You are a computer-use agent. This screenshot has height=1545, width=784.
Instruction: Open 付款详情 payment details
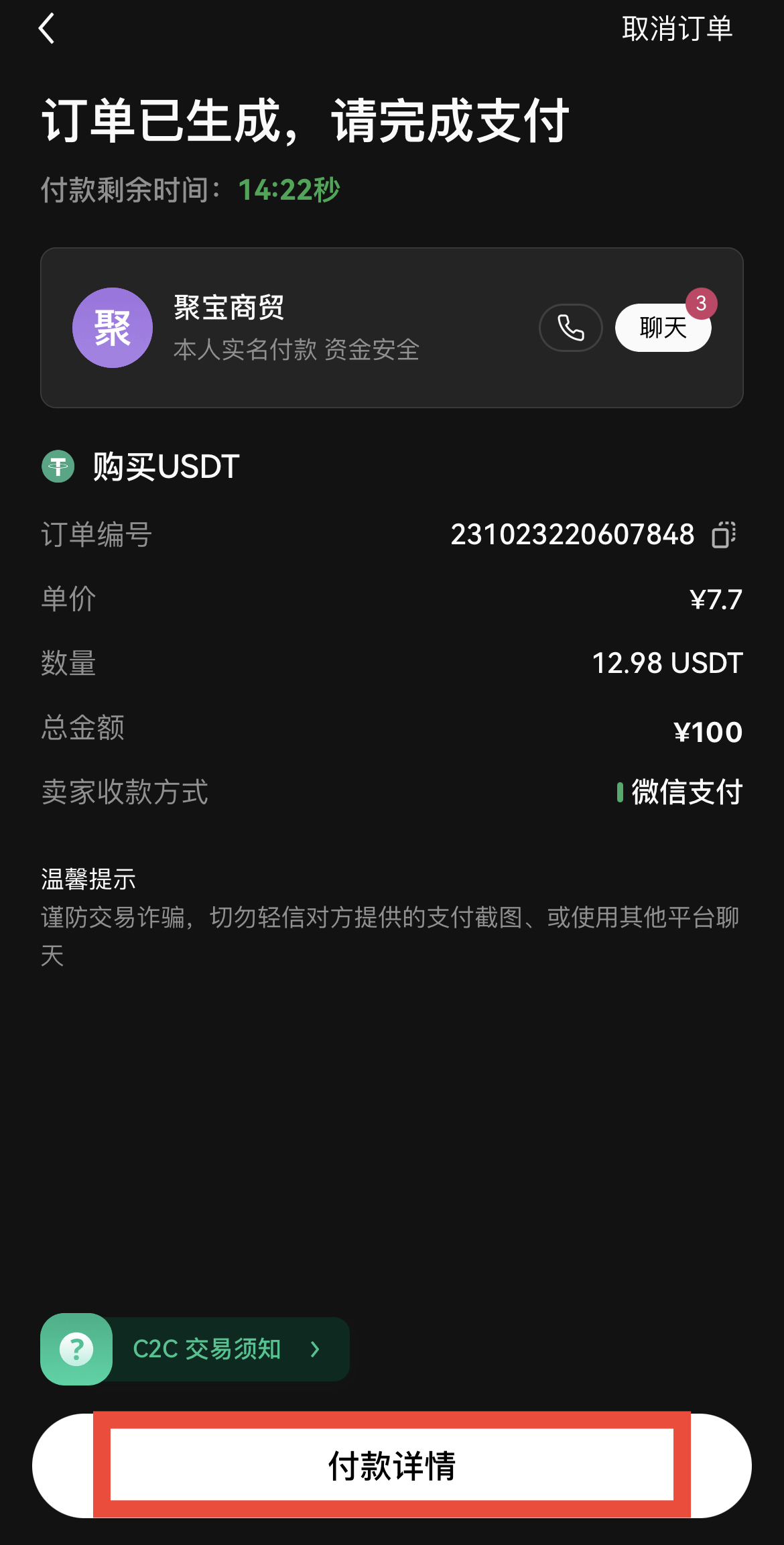pos(392,1465)
